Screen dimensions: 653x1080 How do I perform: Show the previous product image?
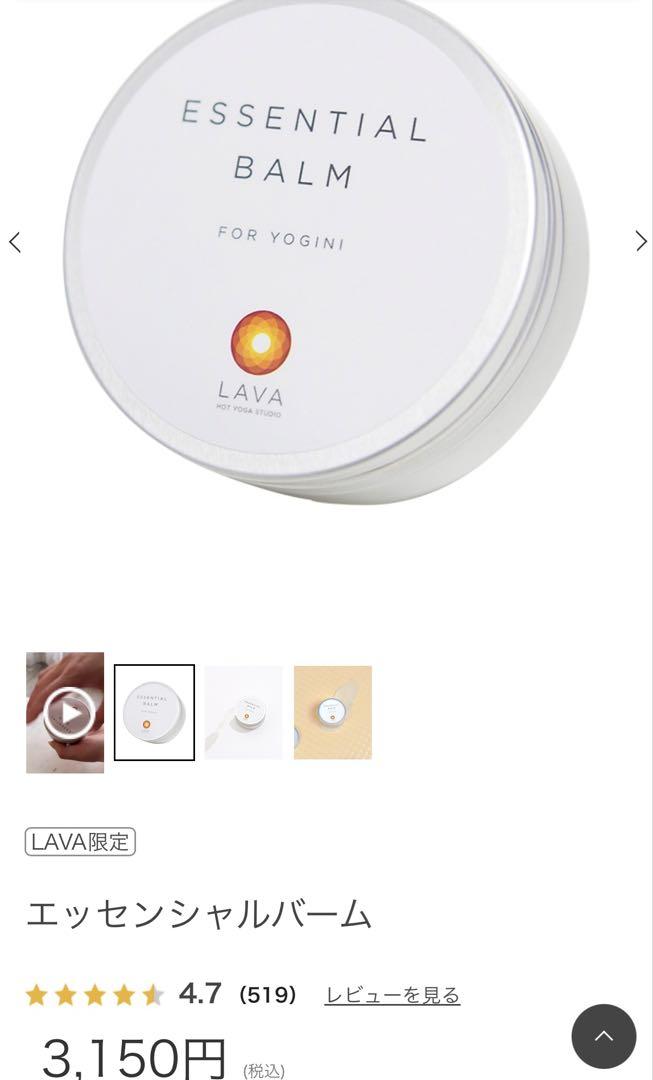pyautogui.click(x=14, y=242)
